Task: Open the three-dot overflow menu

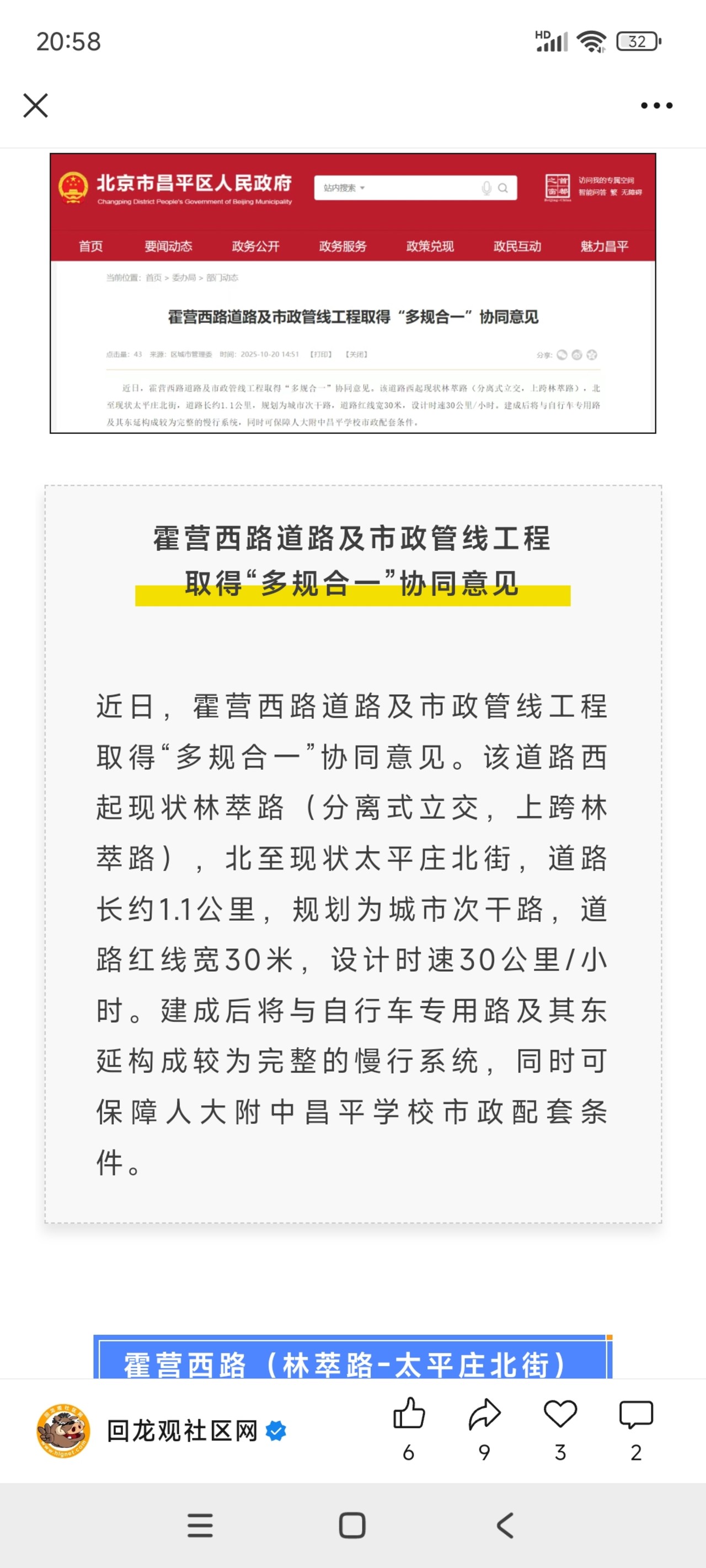Action: coord(656,105)
